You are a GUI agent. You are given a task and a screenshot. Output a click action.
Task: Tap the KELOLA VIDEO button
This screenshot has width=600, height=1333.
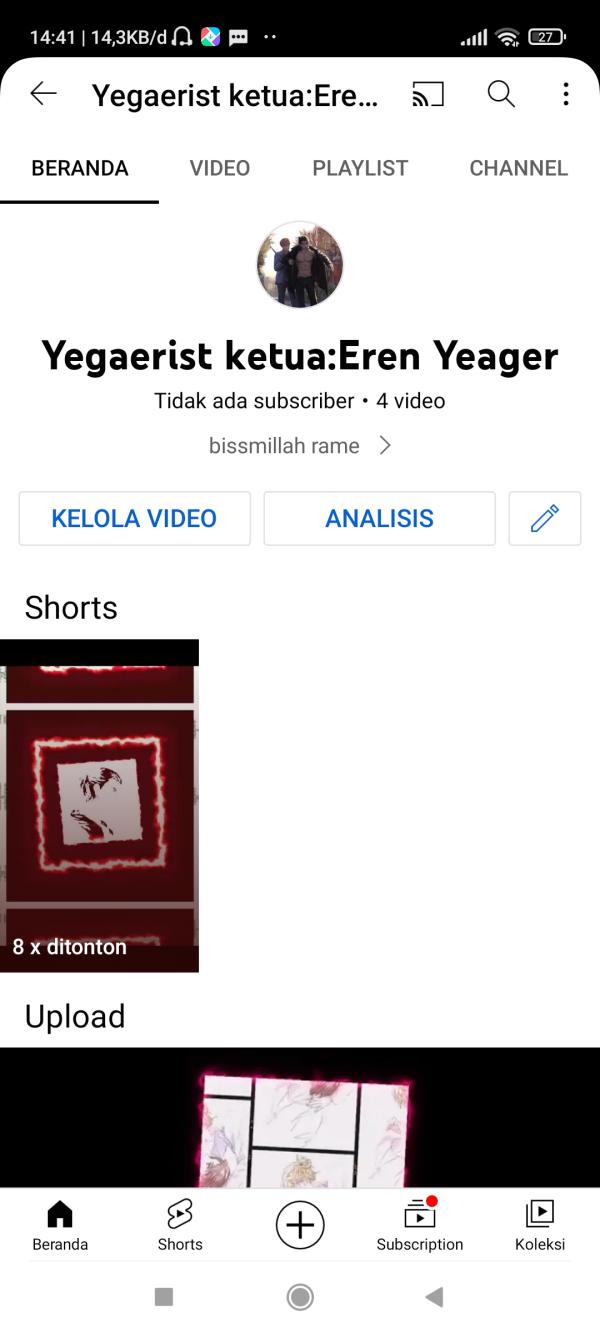(x=134, y=518)
